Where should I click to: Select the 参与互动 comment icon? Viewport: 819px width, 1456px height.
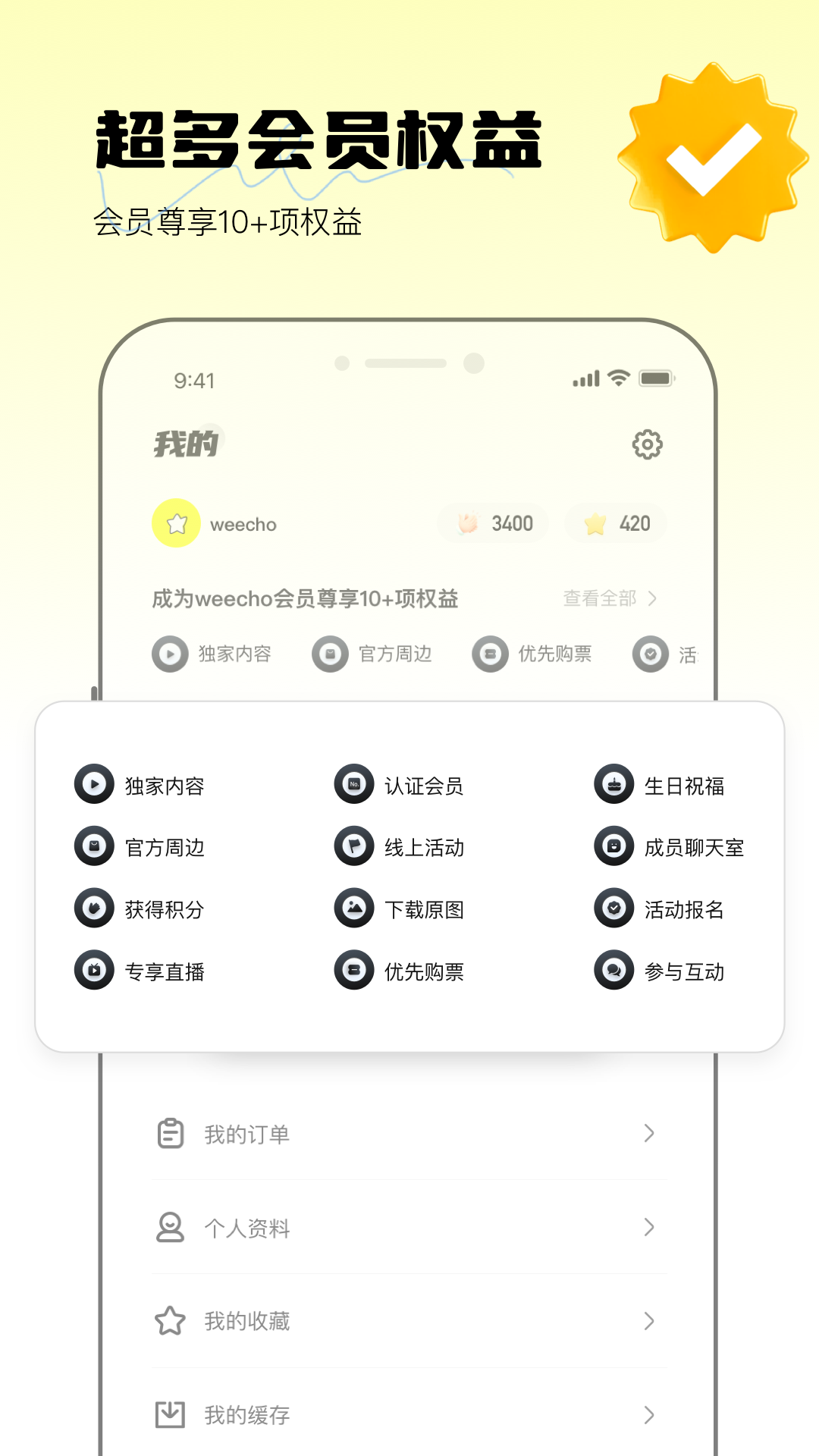(614, 971)
